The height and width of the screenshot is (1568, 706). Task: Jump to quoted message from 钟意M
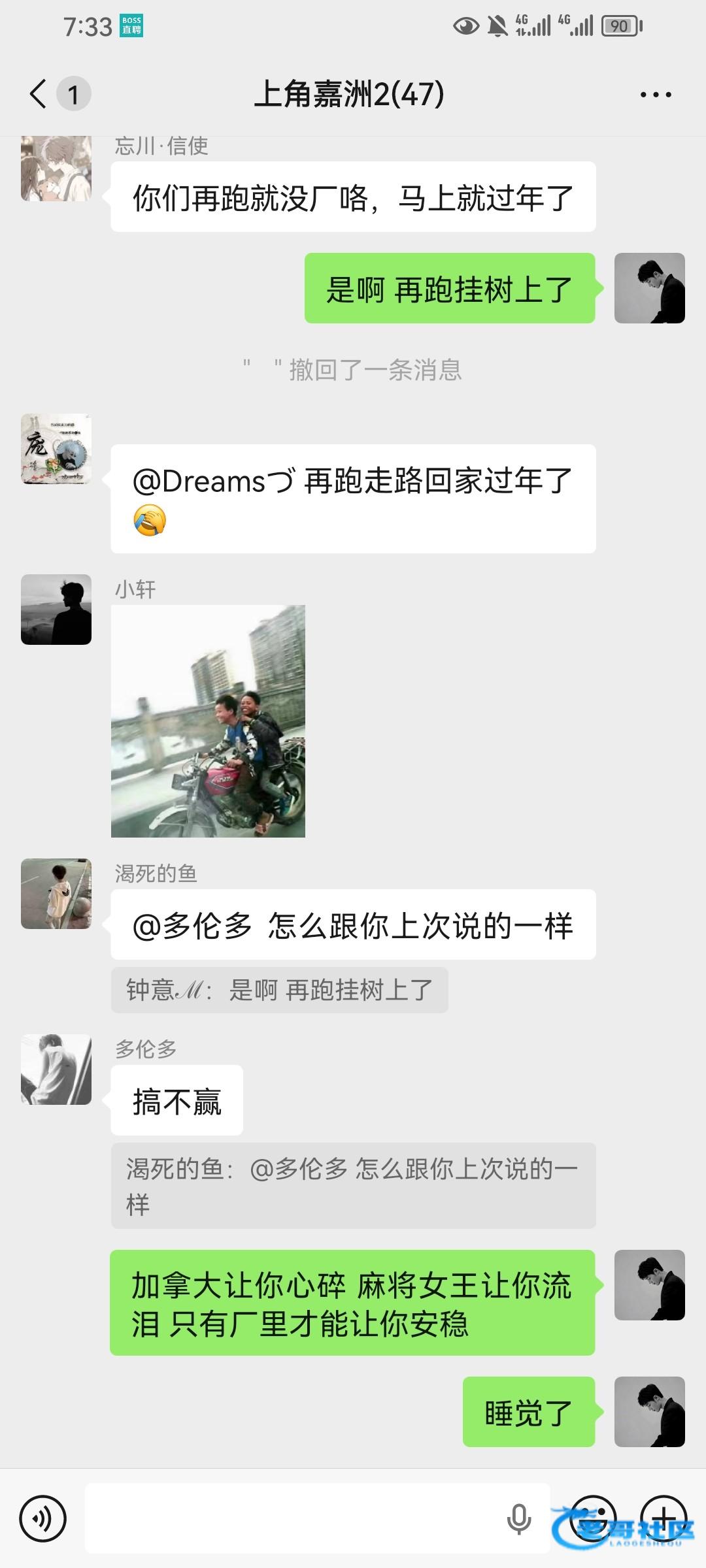tap(279, 990)
